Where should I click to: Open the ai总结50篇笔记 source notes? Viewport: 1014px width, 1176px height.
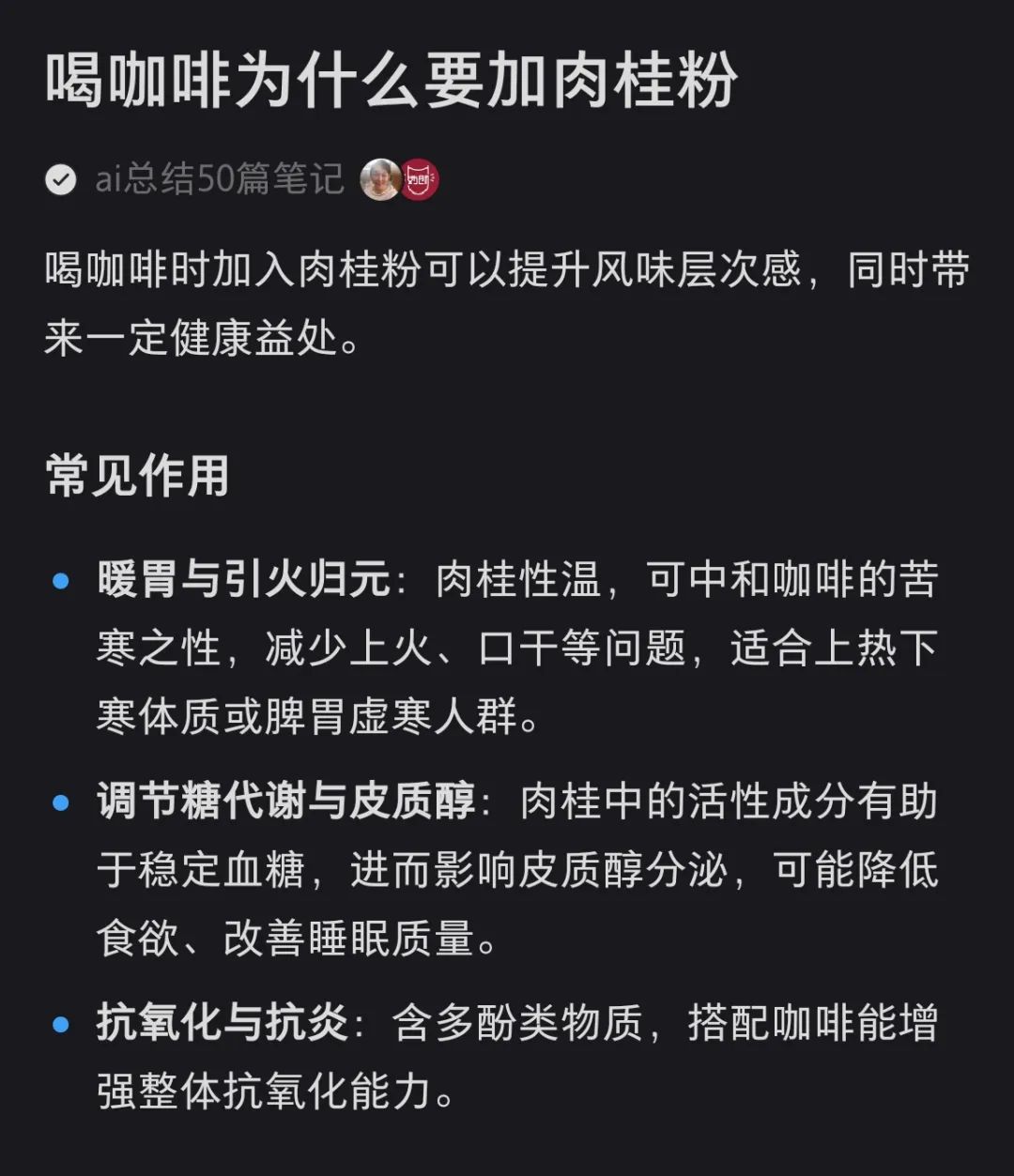(x=220, y=179)
